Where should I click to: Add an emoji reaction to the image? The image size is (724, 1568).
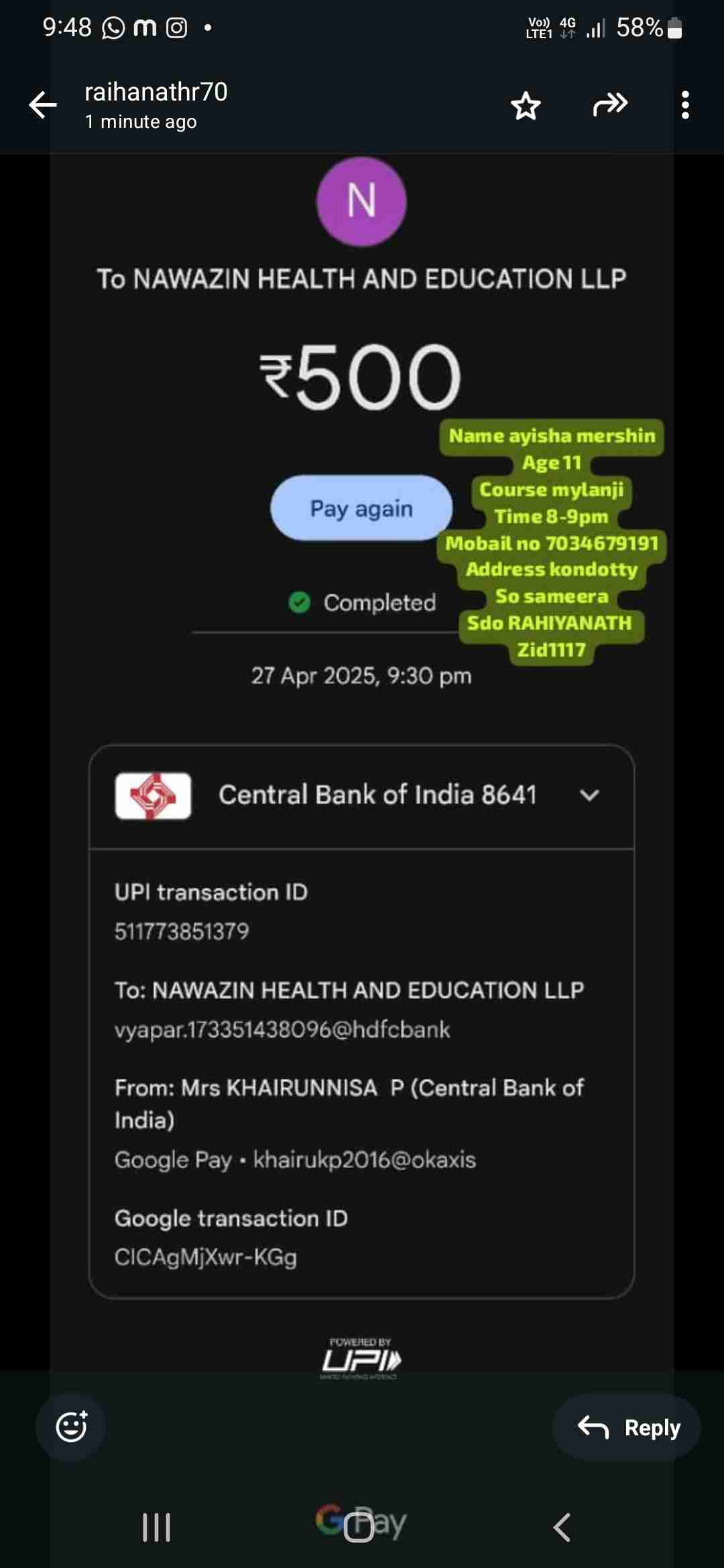(71, 1426)
